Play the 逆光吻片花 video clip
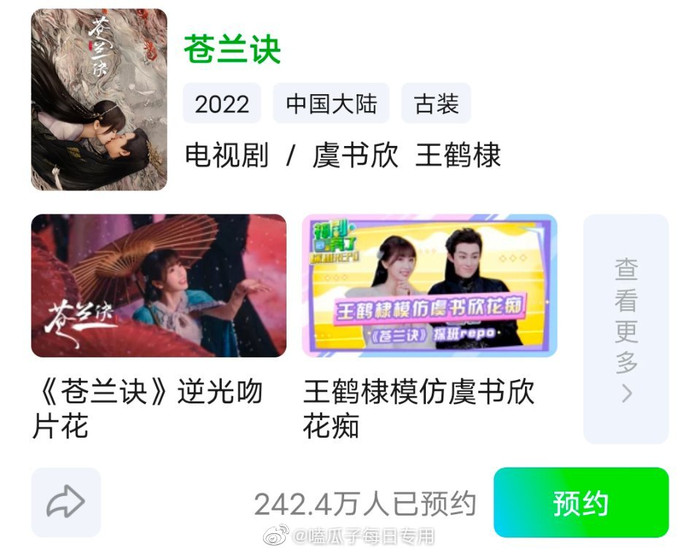 [x=159, y=286]
